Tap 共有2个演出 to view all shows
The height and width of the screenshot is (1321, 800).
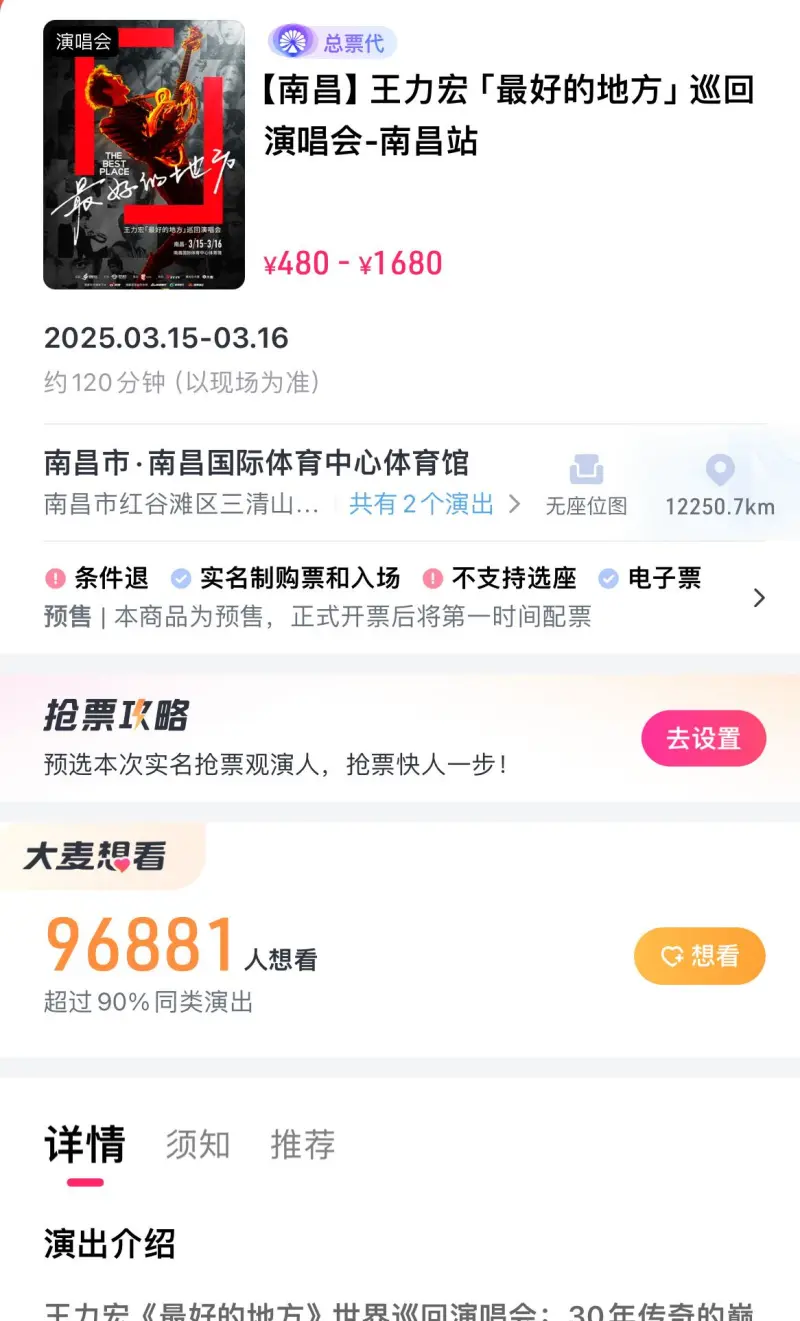[435, 504]
